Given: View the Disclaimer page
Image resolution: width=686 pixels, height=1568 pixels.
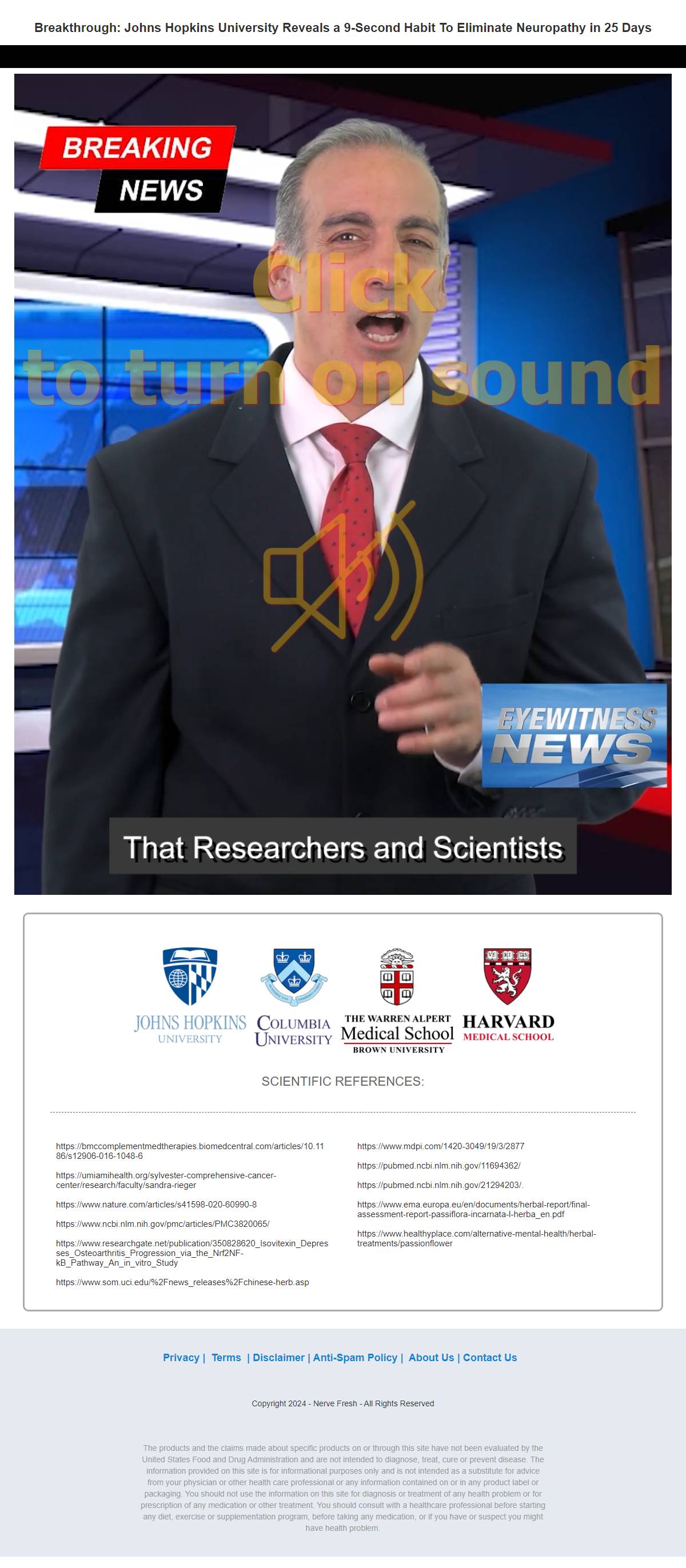Looking at the screenshot, I should 278,1357.
